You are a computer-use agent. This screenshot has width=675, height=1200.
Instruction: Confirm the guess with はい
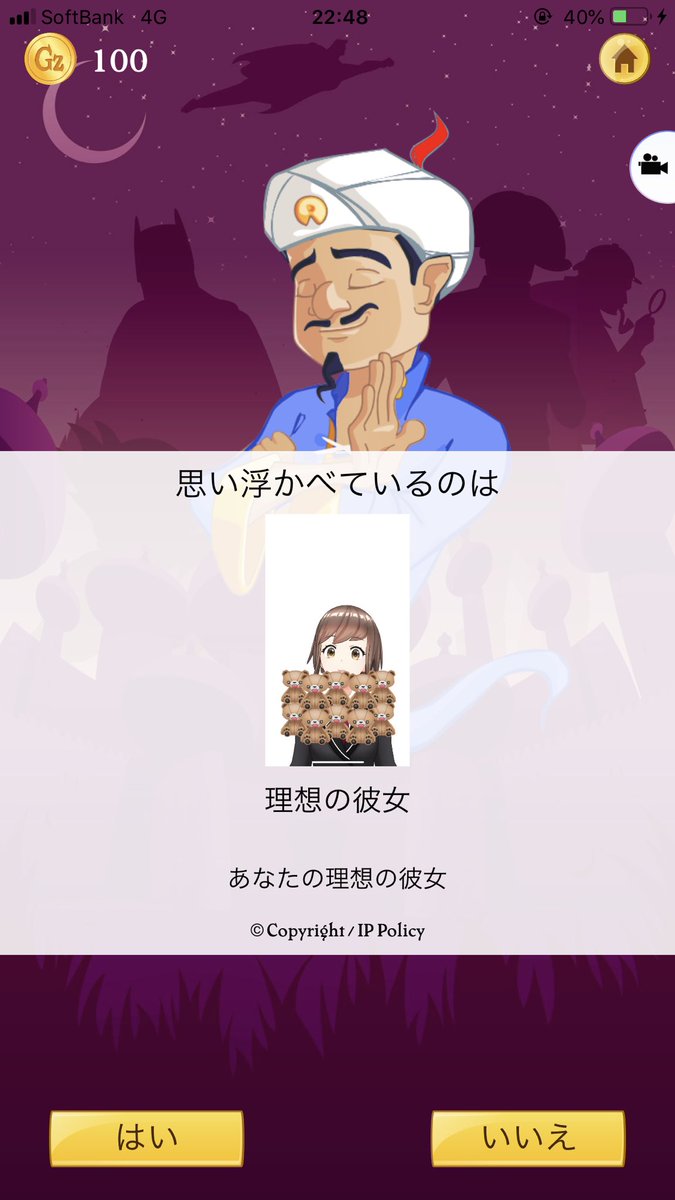[x=147, y=1137]
